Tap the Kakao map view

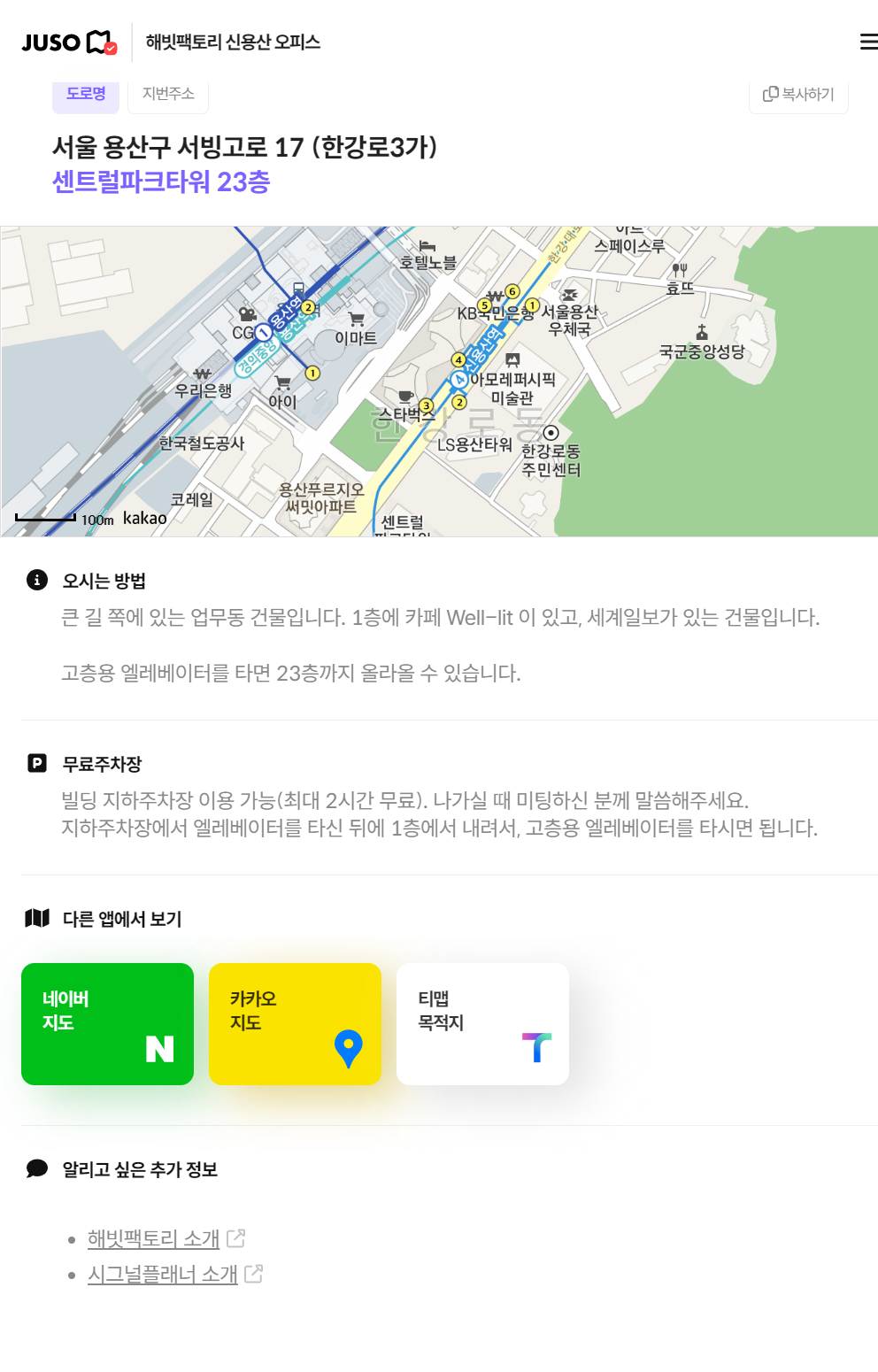point(439,381)
